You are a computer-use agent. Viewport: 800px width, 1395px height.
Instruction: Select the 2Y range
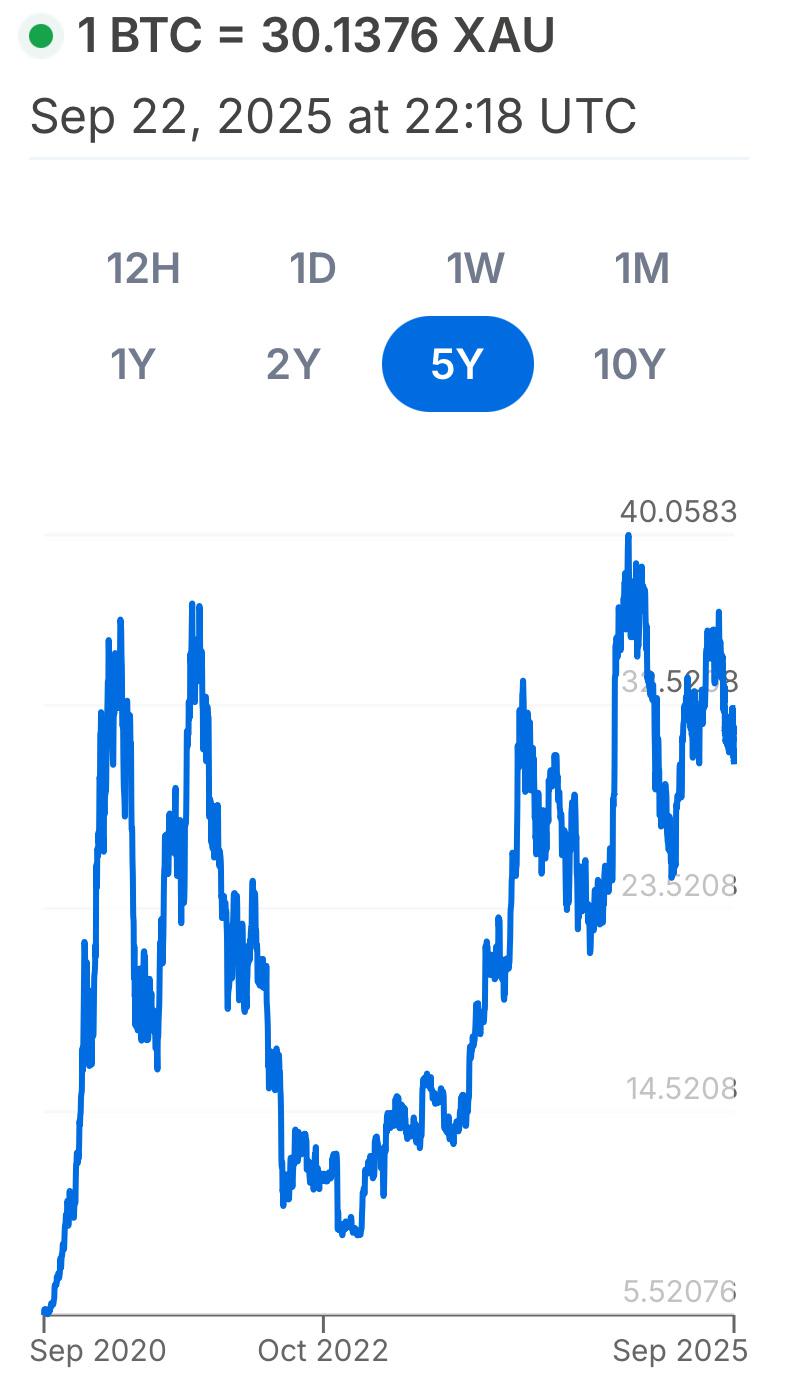(292, 364)
